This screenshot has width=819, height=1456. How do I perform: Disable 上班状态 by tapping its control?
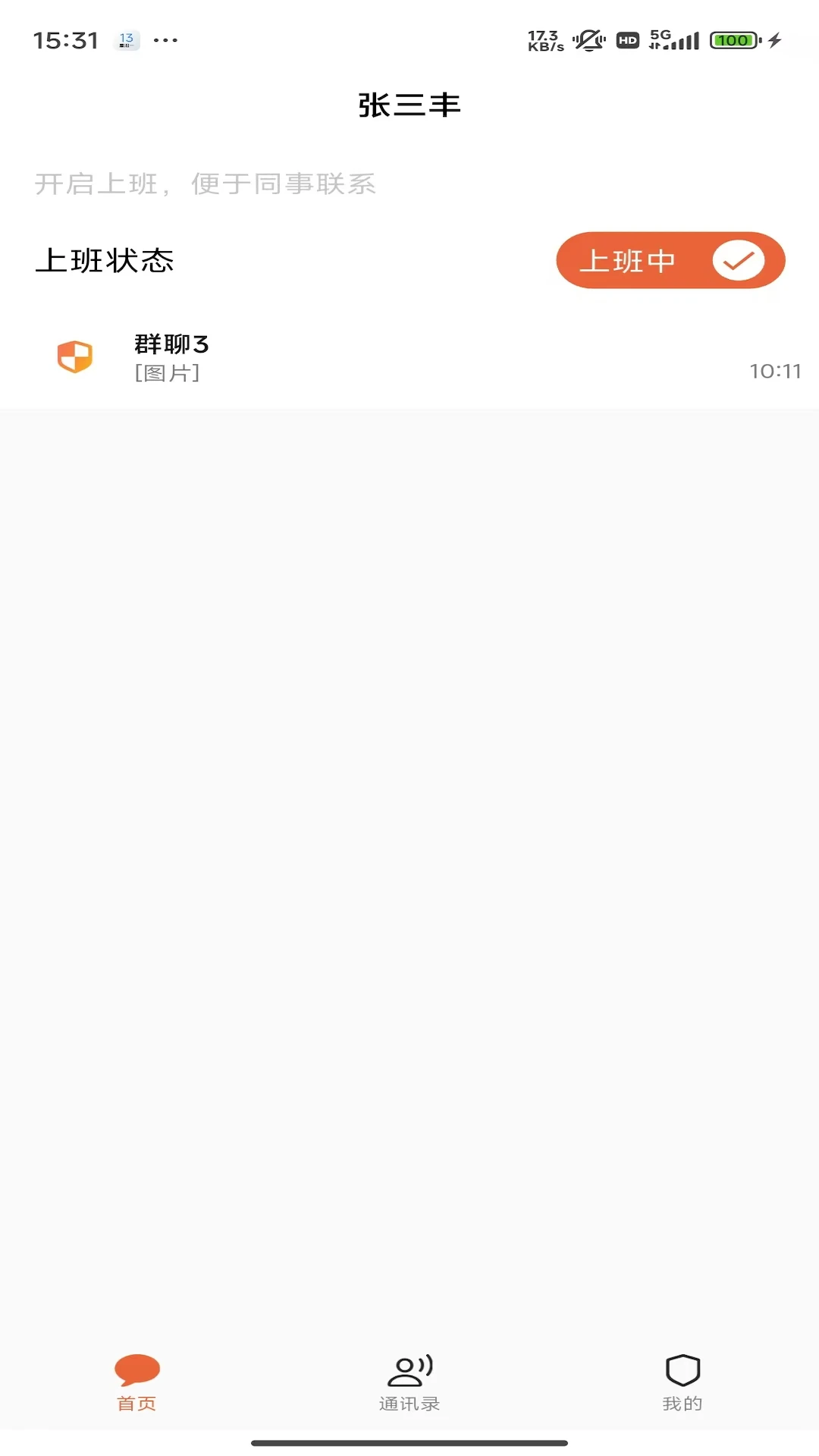pos(670,260)
